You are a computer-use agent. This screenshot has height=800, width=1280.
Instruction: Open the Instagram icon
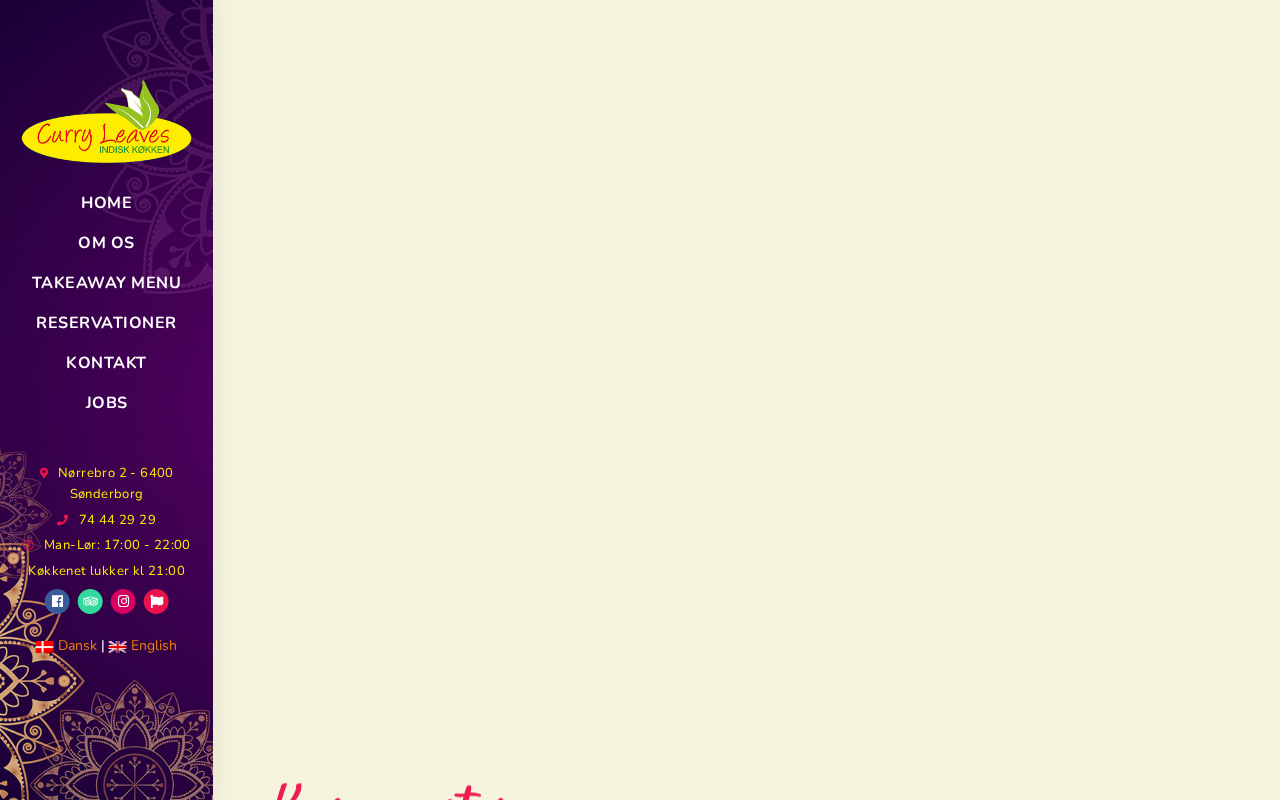(123, 601)
